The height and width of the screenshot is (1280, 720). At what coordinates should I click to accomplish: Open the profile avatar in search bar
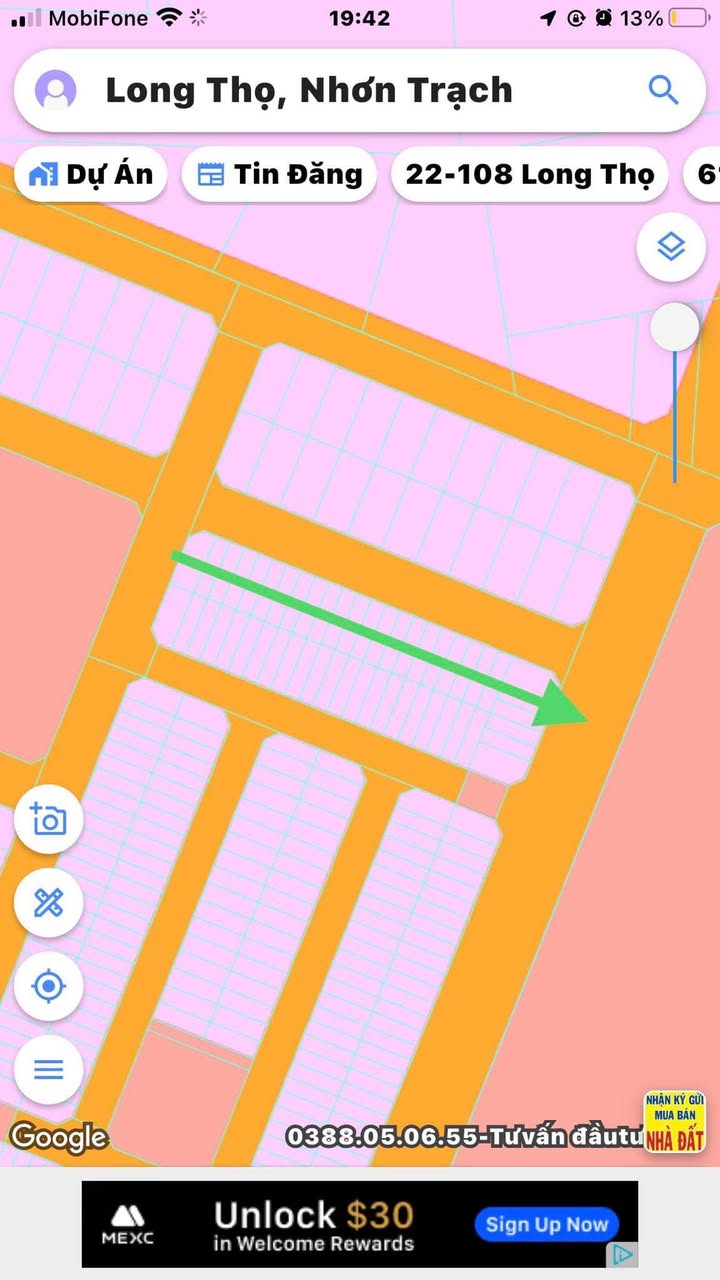[x=56, y=90]
